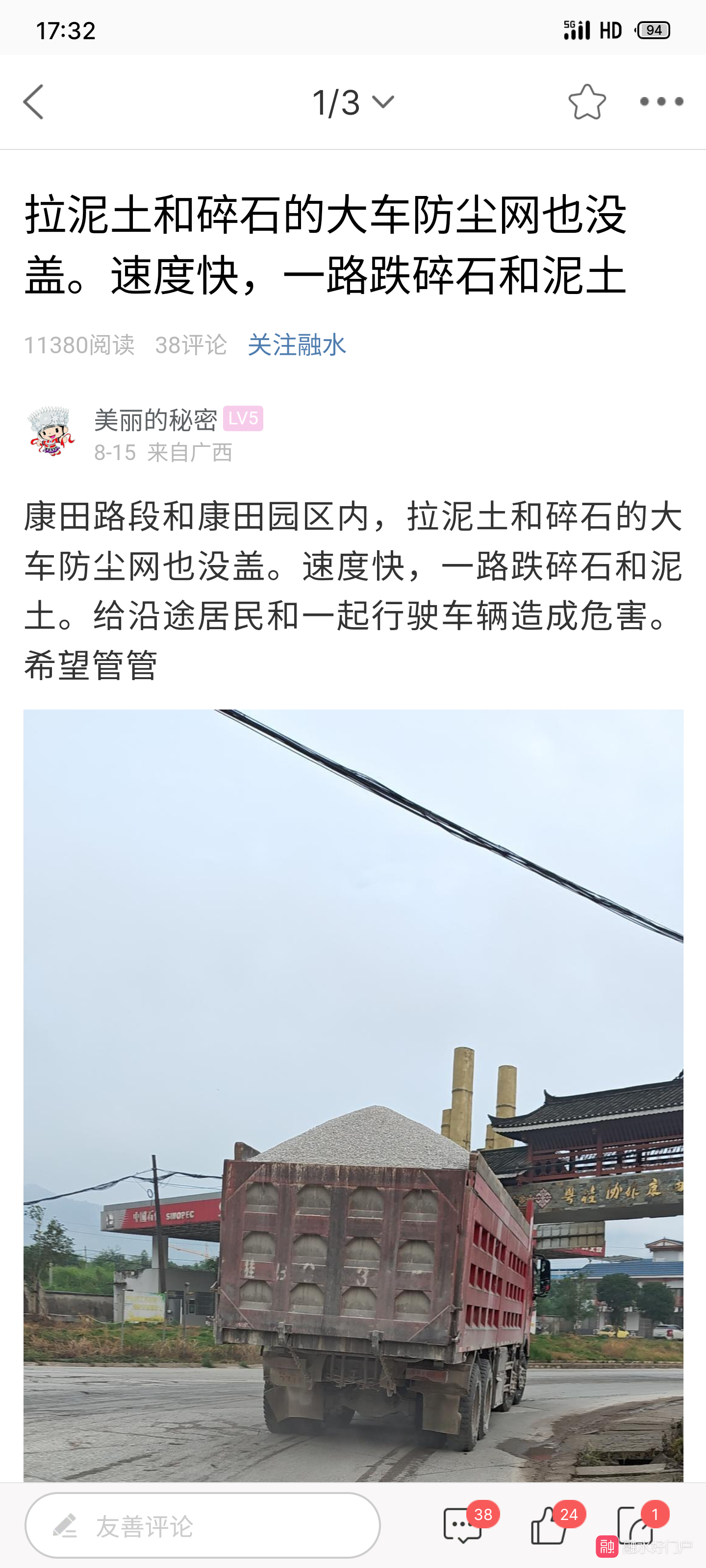Favorite this post with the star icon
This screenshot has height=1568, width=706.
coord(586,101)
